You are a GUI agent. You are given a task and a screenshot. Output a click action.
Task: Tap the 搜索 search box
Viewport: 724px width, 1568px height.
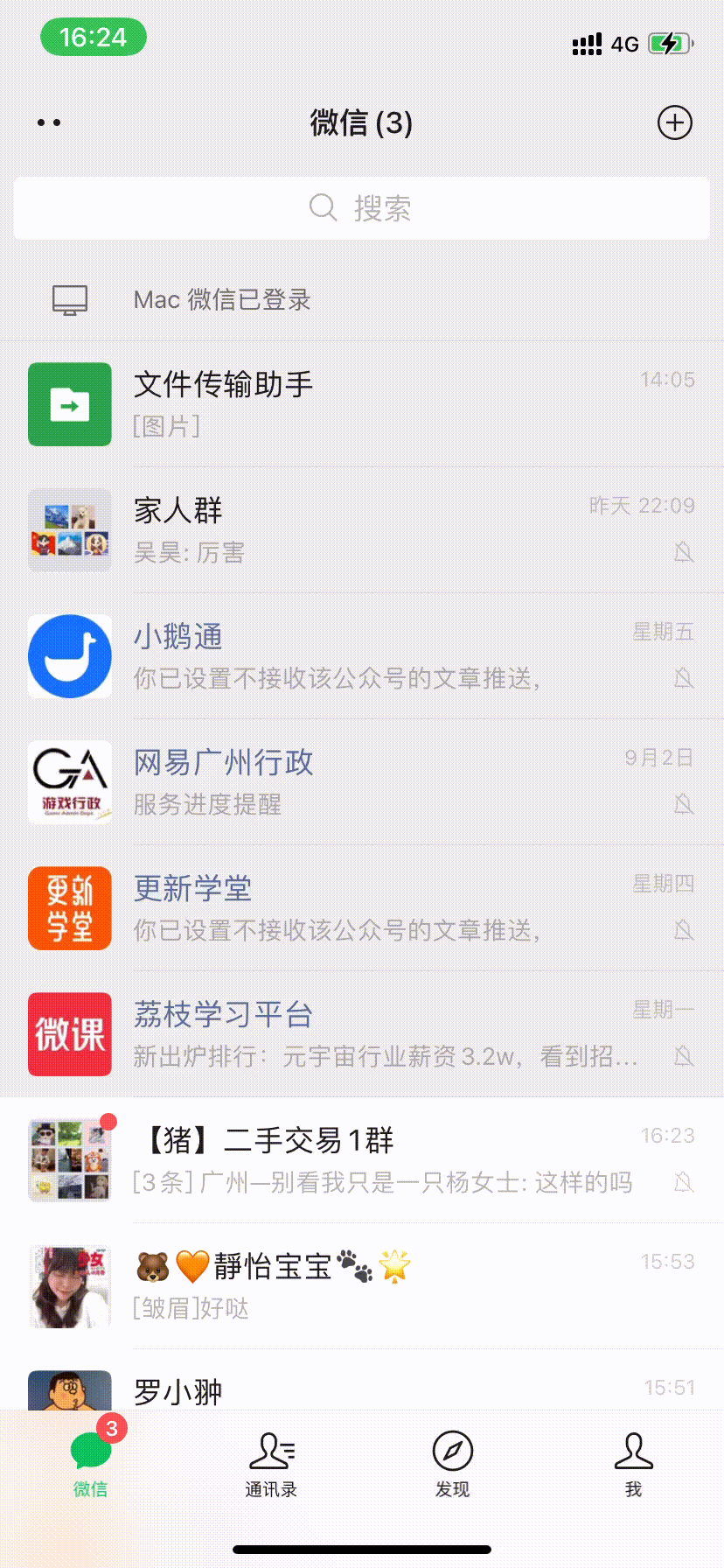(362, 208)
